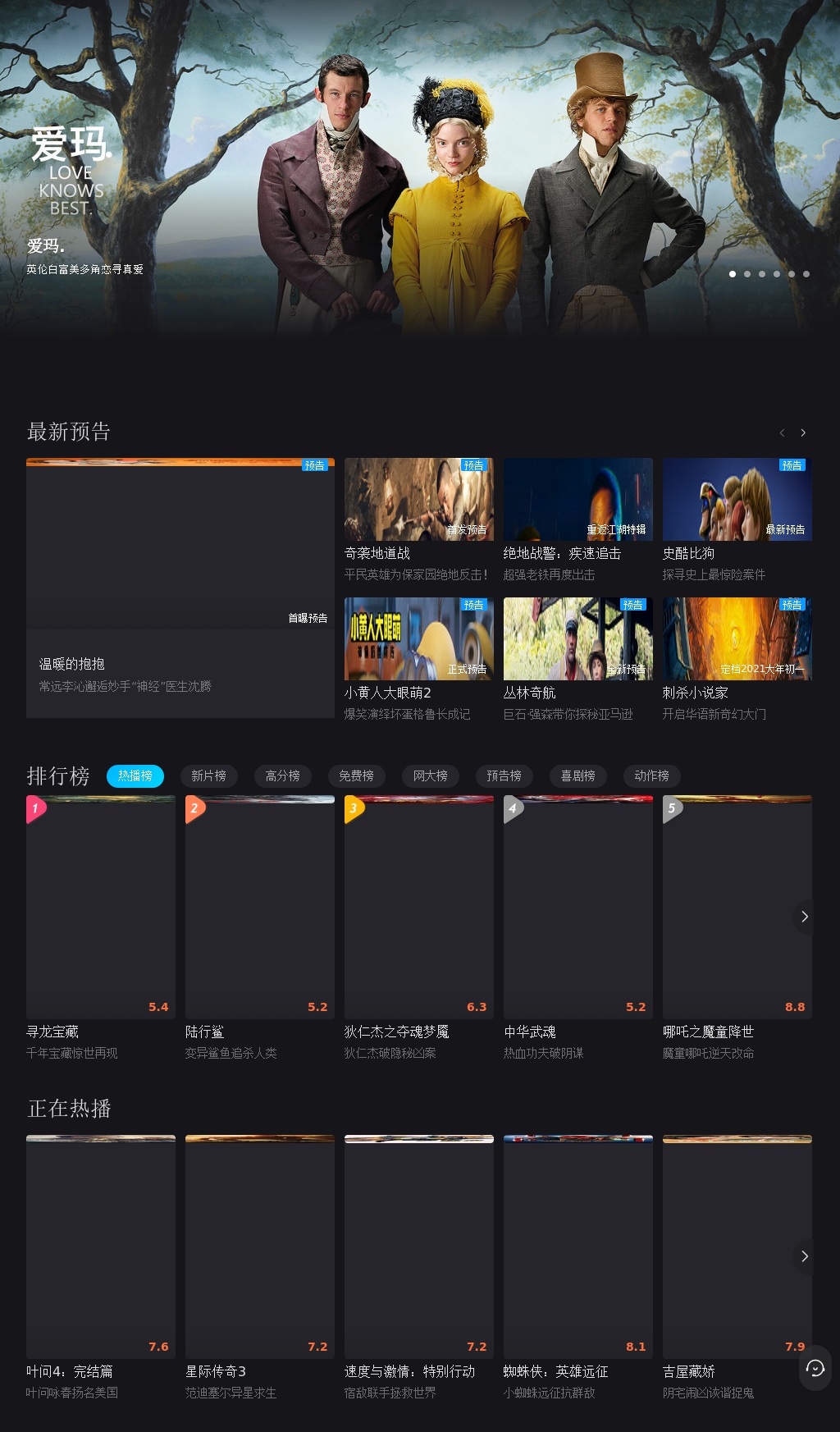Go to previous page of 最新预告

[782, 432]
